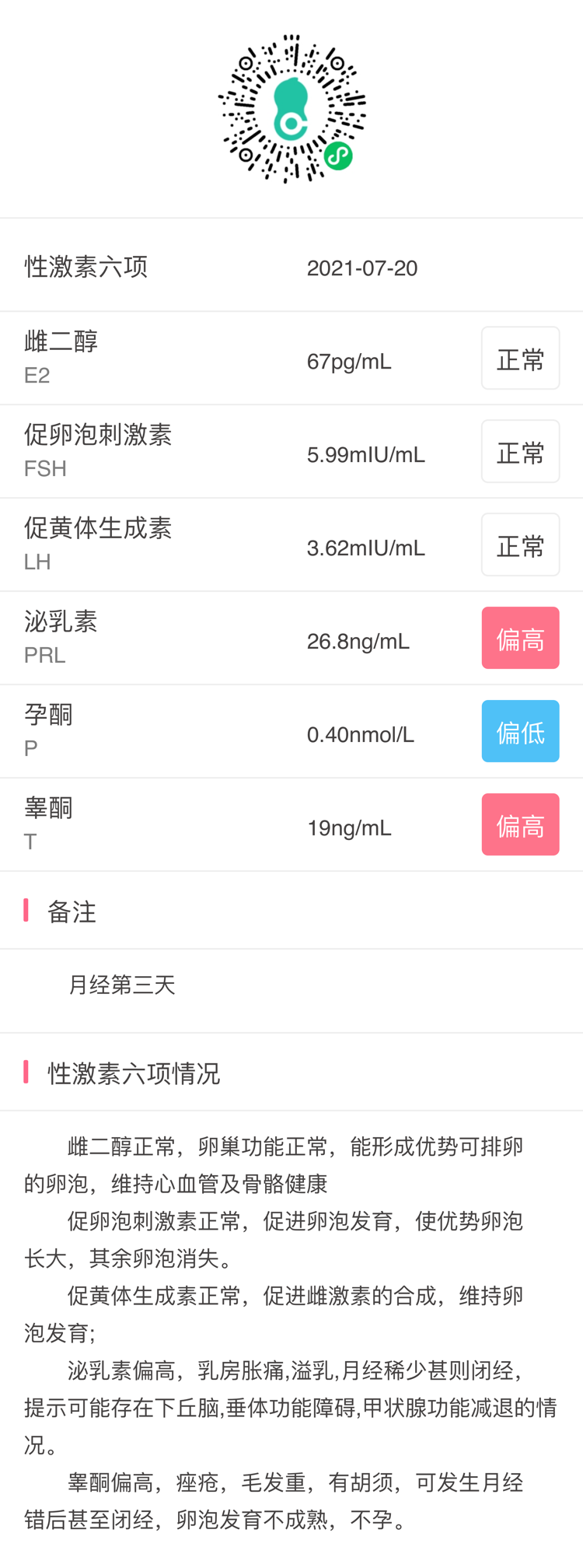
Task: Click the note text 月经第三天
Action: pos(122,985)
